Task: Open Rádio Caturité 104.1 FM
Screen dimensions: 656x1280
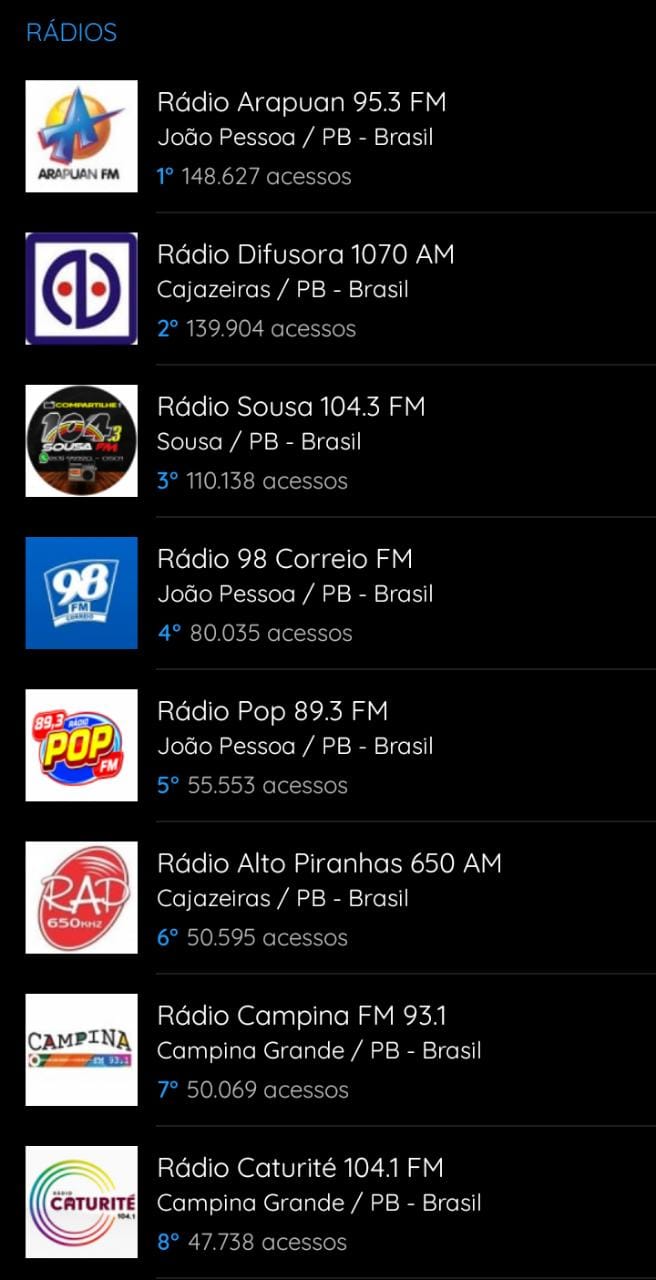Action: pyautogui.click(x=328, y=1202)
